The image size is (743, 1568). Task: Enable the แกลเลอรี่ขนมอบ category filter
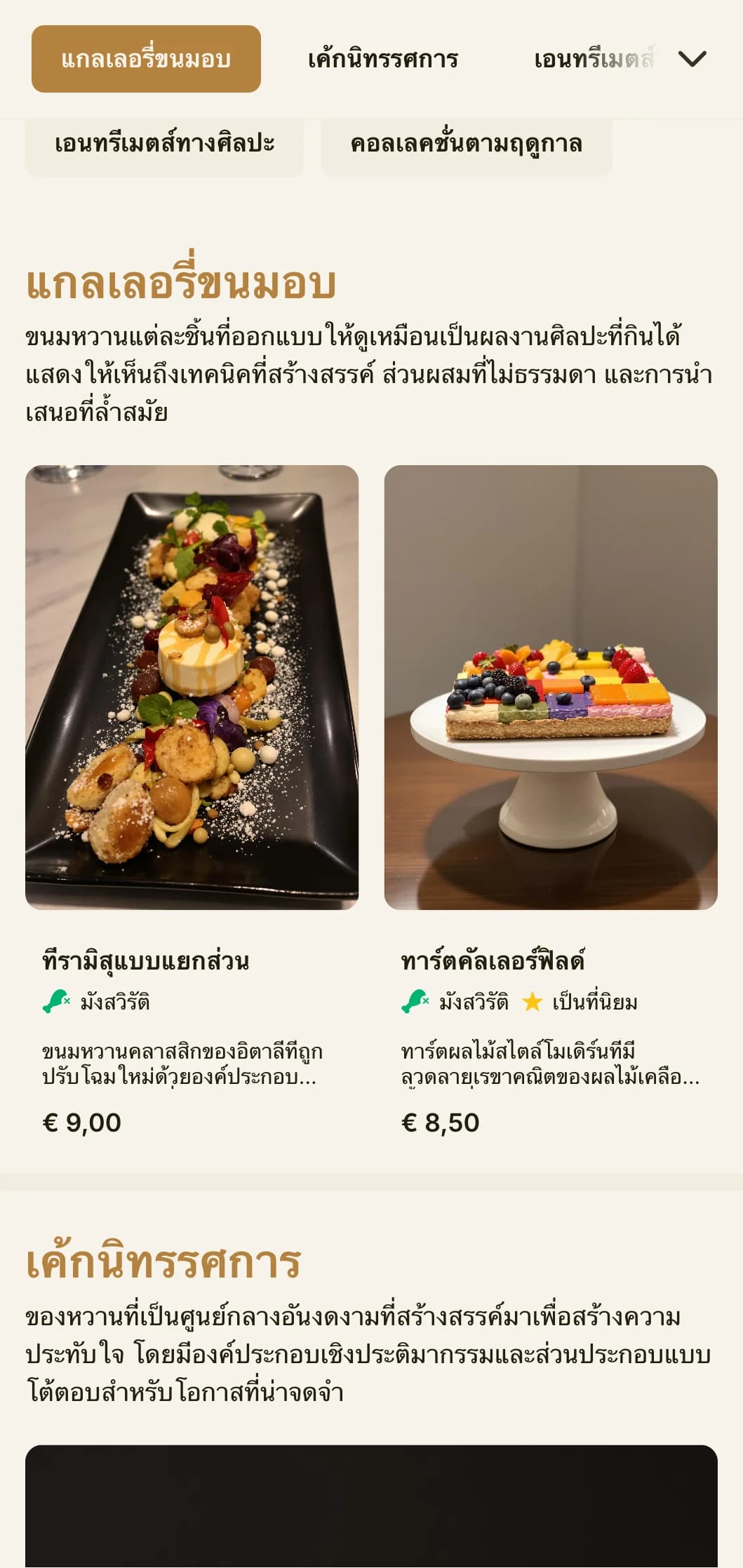point(148,61)
